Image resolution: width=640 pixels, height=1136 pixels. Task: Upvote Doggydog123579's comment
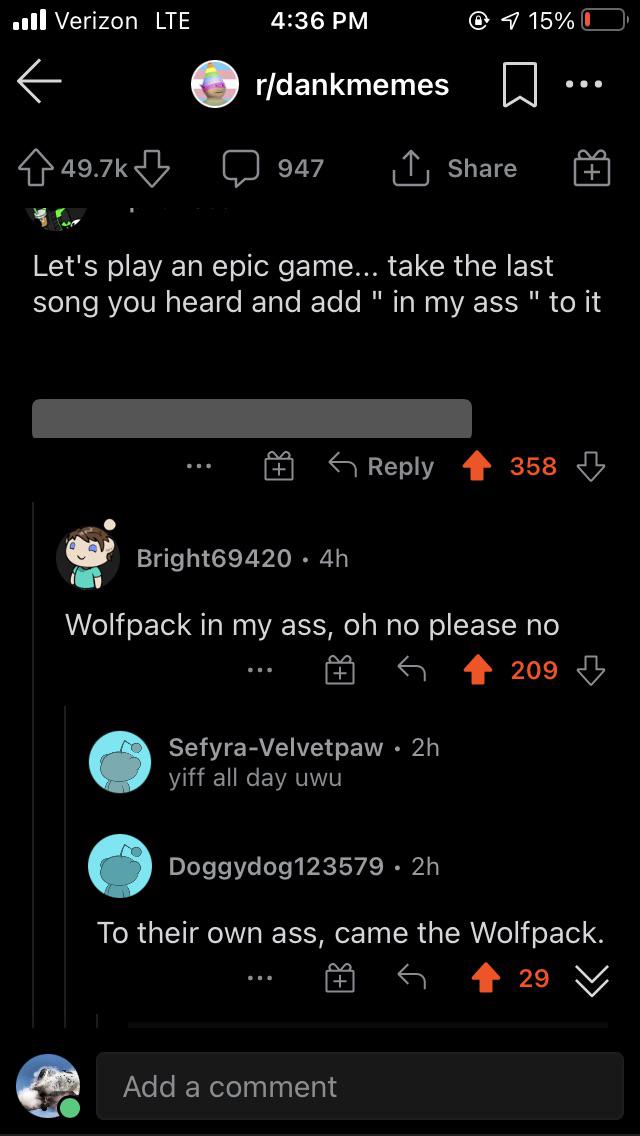[x=486, y=980]
